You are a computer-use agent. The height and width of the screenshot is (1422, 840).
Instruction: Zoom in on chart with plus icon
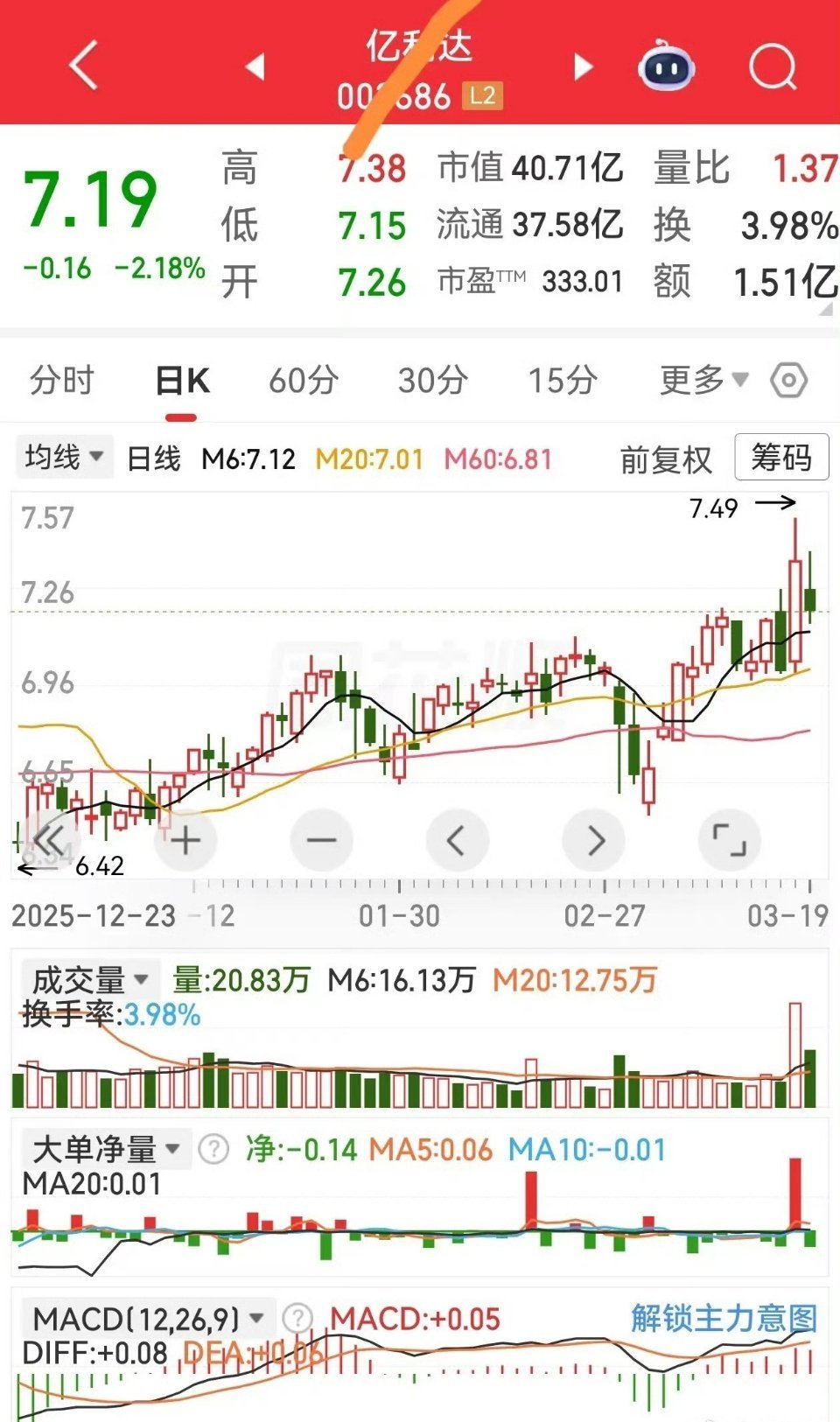coord(184,839)
